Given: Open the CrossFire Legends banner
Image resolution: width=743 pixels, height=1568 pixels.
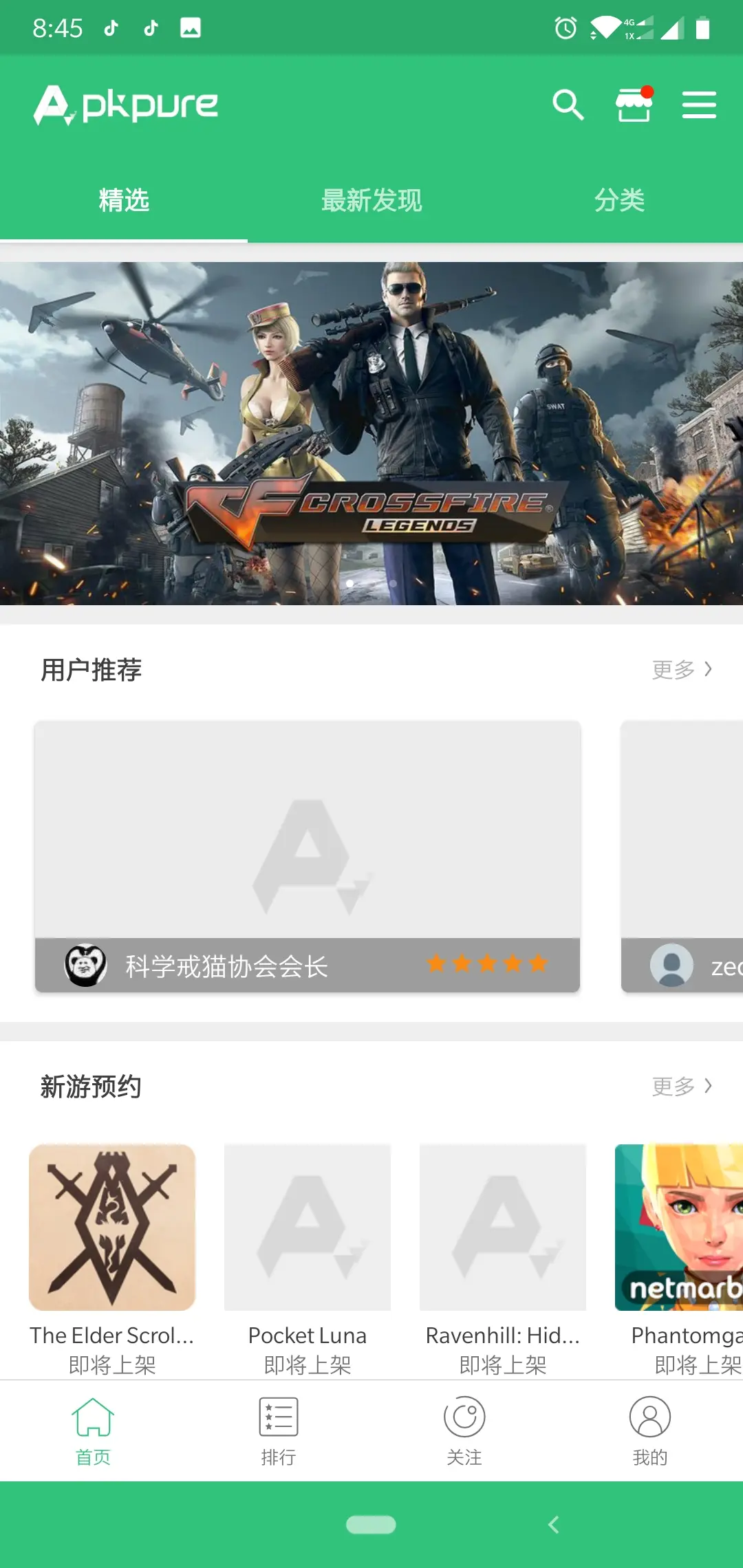Looking at the screenshot, I should [371, 433].
